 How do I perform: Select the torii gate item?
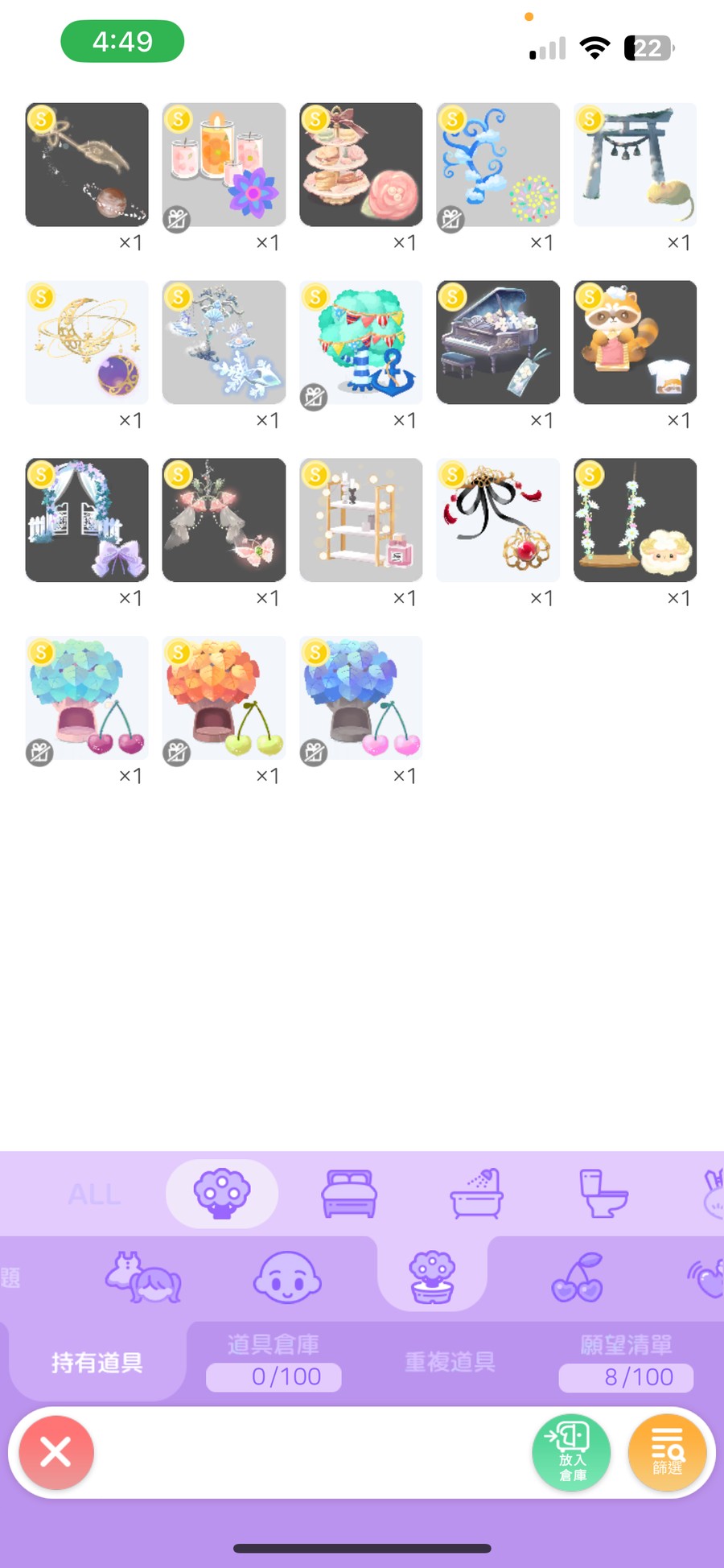click(635, 164)
